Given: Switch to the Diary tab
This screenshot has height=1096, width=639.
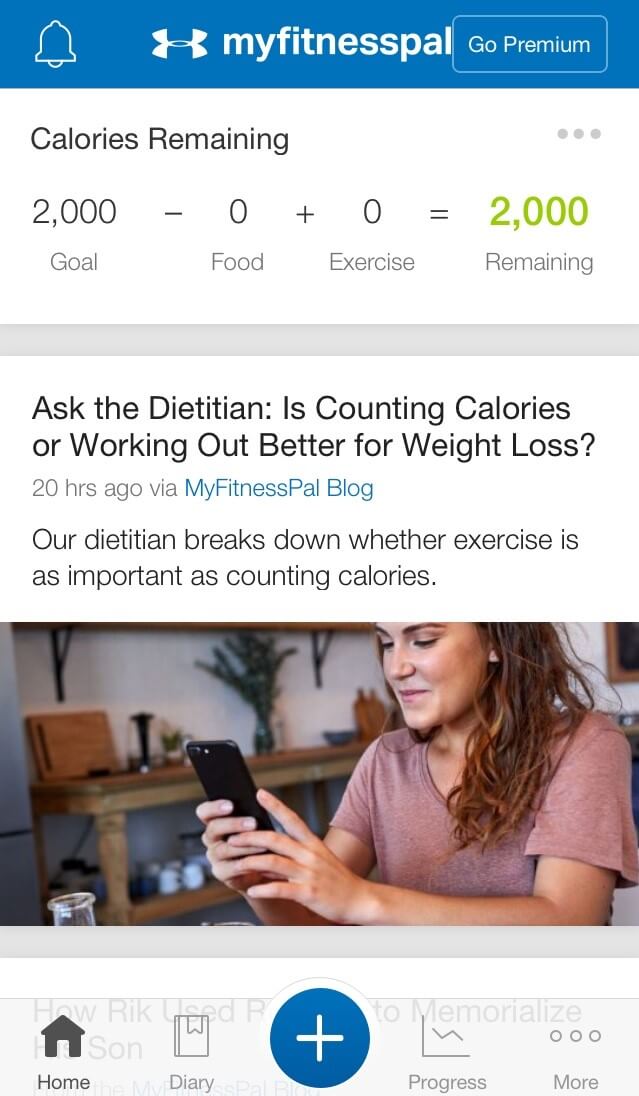Looking at the screenshot, I should (191, 1052).
